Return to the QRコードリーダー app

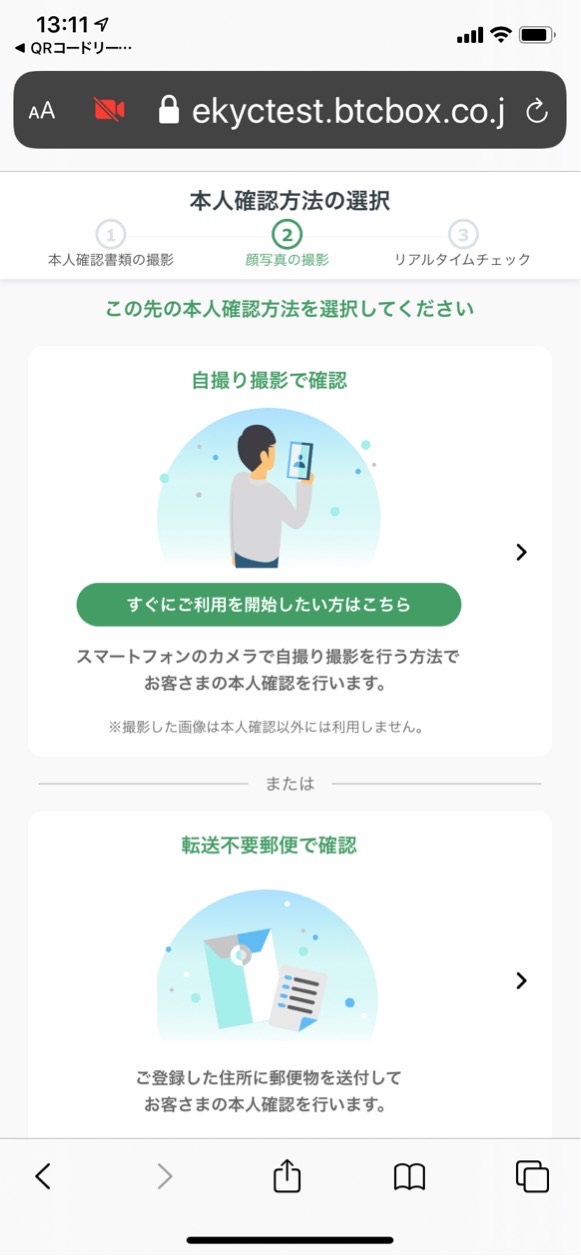[x=73, y=48]
